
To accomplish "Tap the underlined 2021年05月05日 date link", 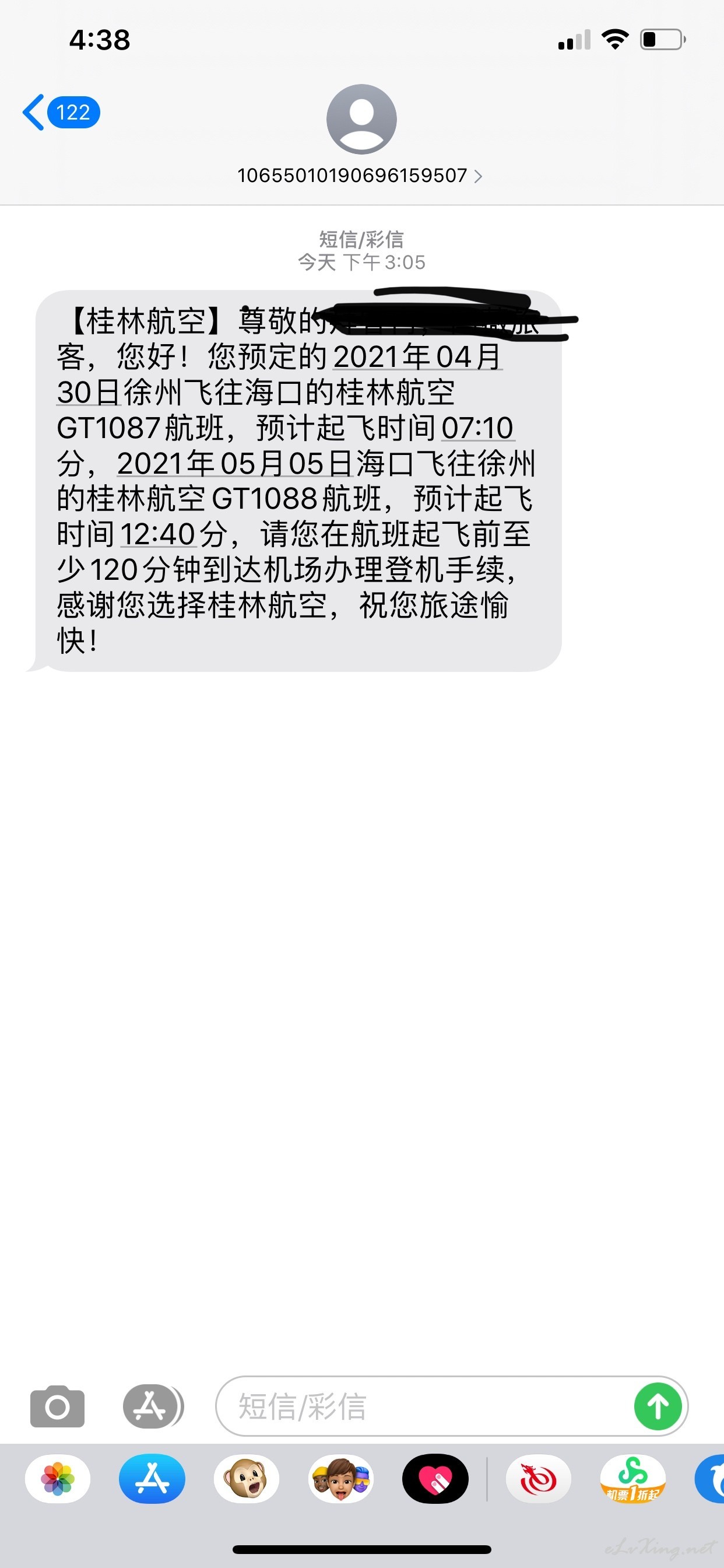I will coord(235,464).
